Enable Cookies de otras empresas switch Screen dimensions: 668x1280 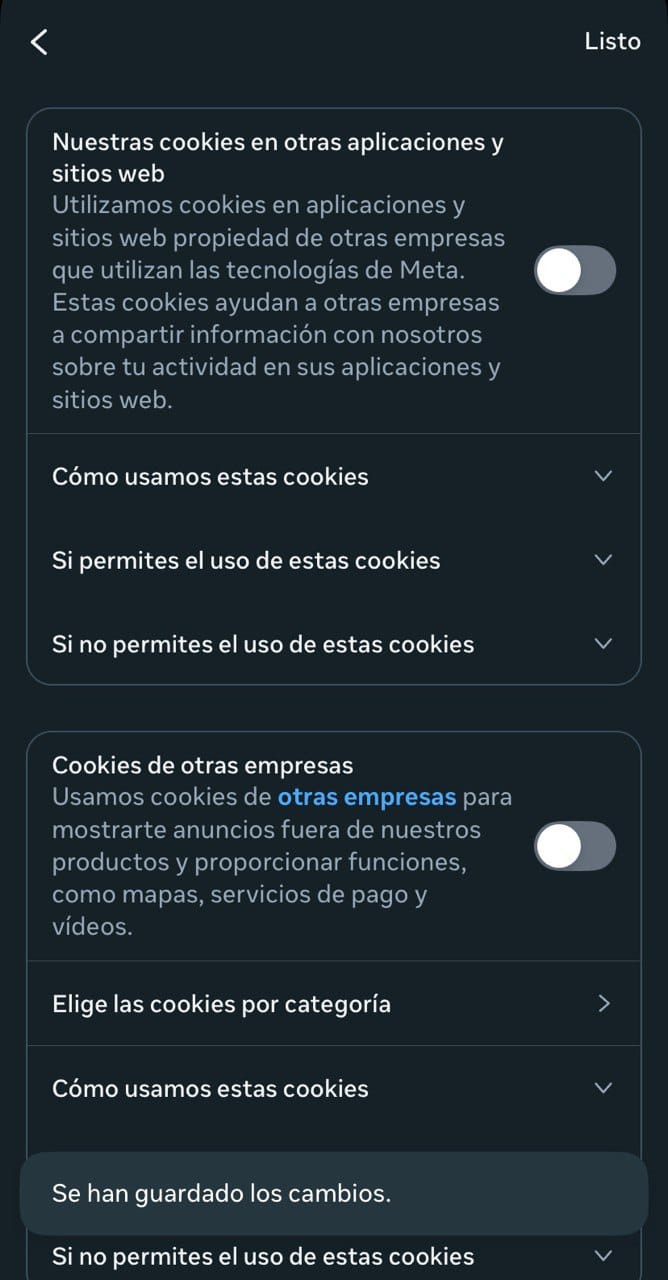(574, 846)
